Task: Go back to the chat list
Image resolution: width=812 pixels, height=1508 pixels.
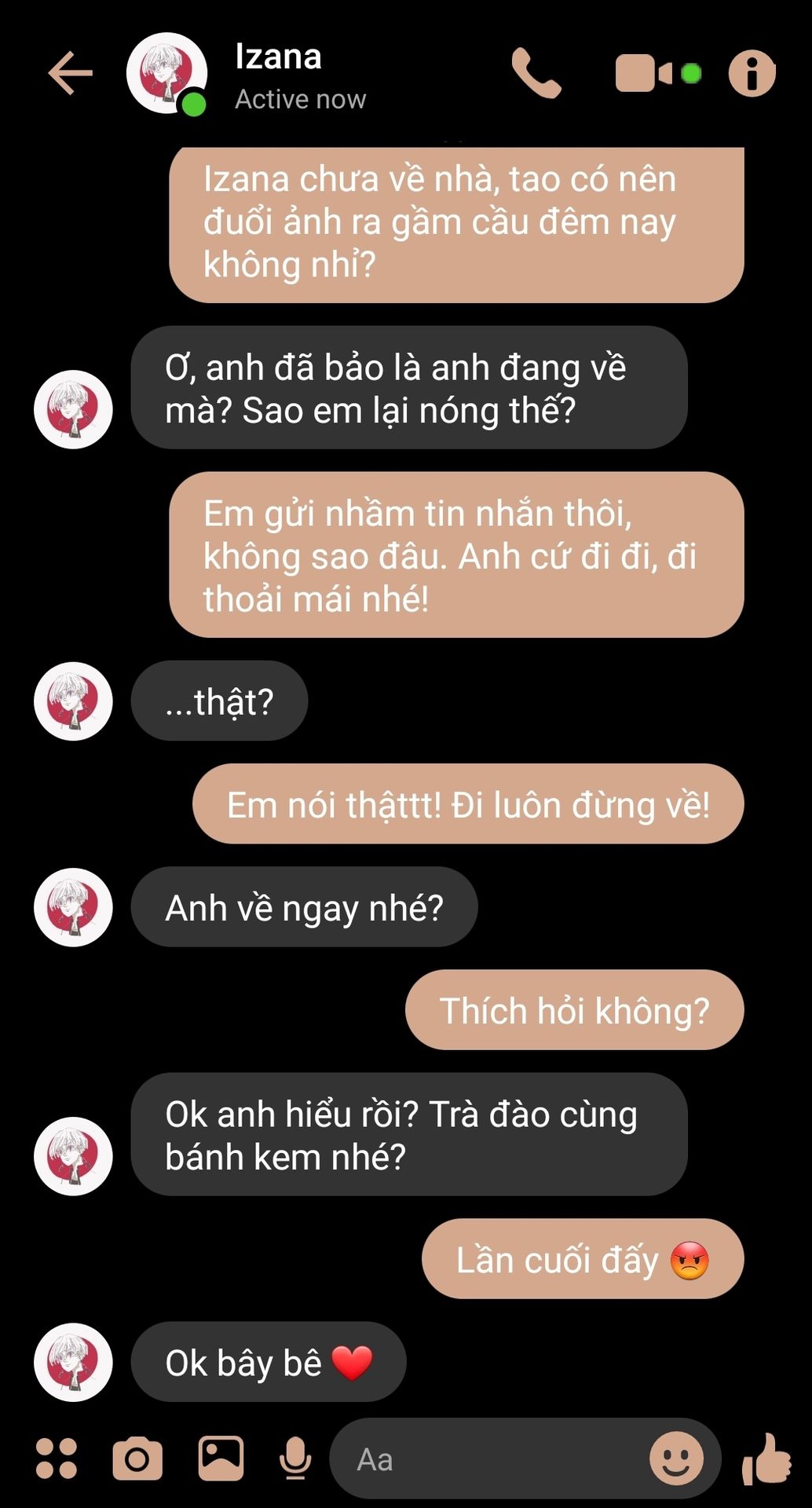Action: pos(71,73)
